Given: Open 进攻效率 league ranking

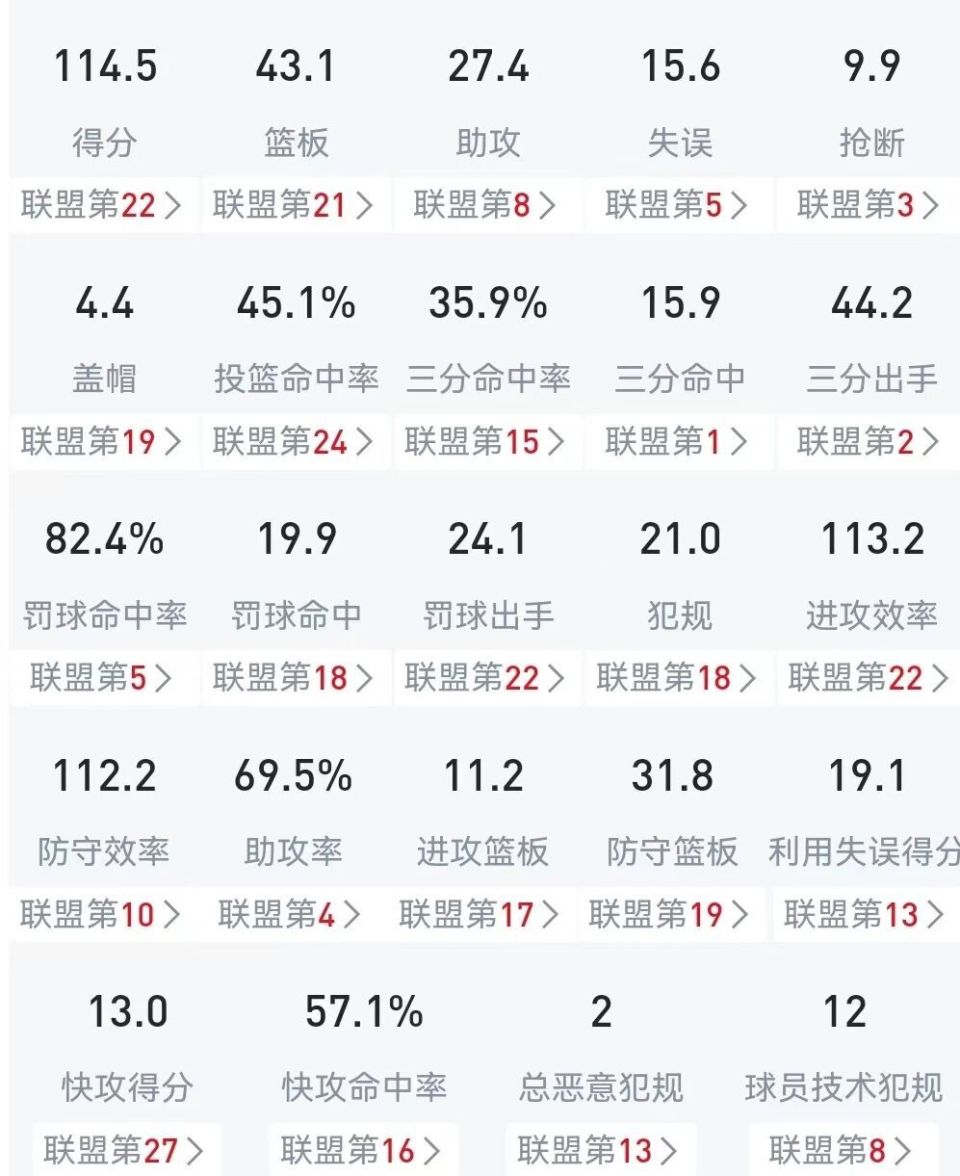Looking at the screenshot, I should pyautogui.click(x=869, y=678).
